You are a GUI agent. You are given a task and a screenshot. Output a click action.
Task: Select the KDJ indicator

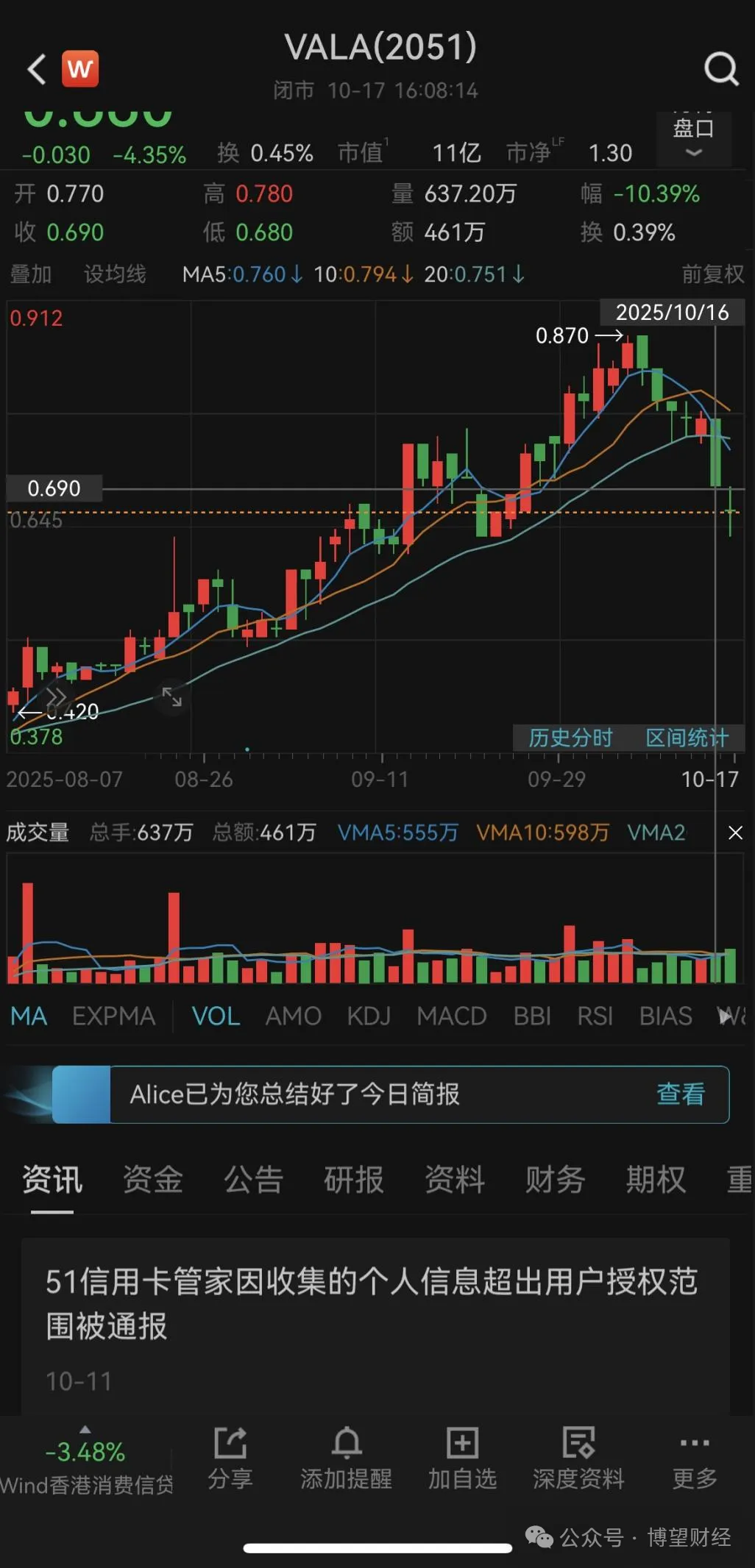(369, 1016)
